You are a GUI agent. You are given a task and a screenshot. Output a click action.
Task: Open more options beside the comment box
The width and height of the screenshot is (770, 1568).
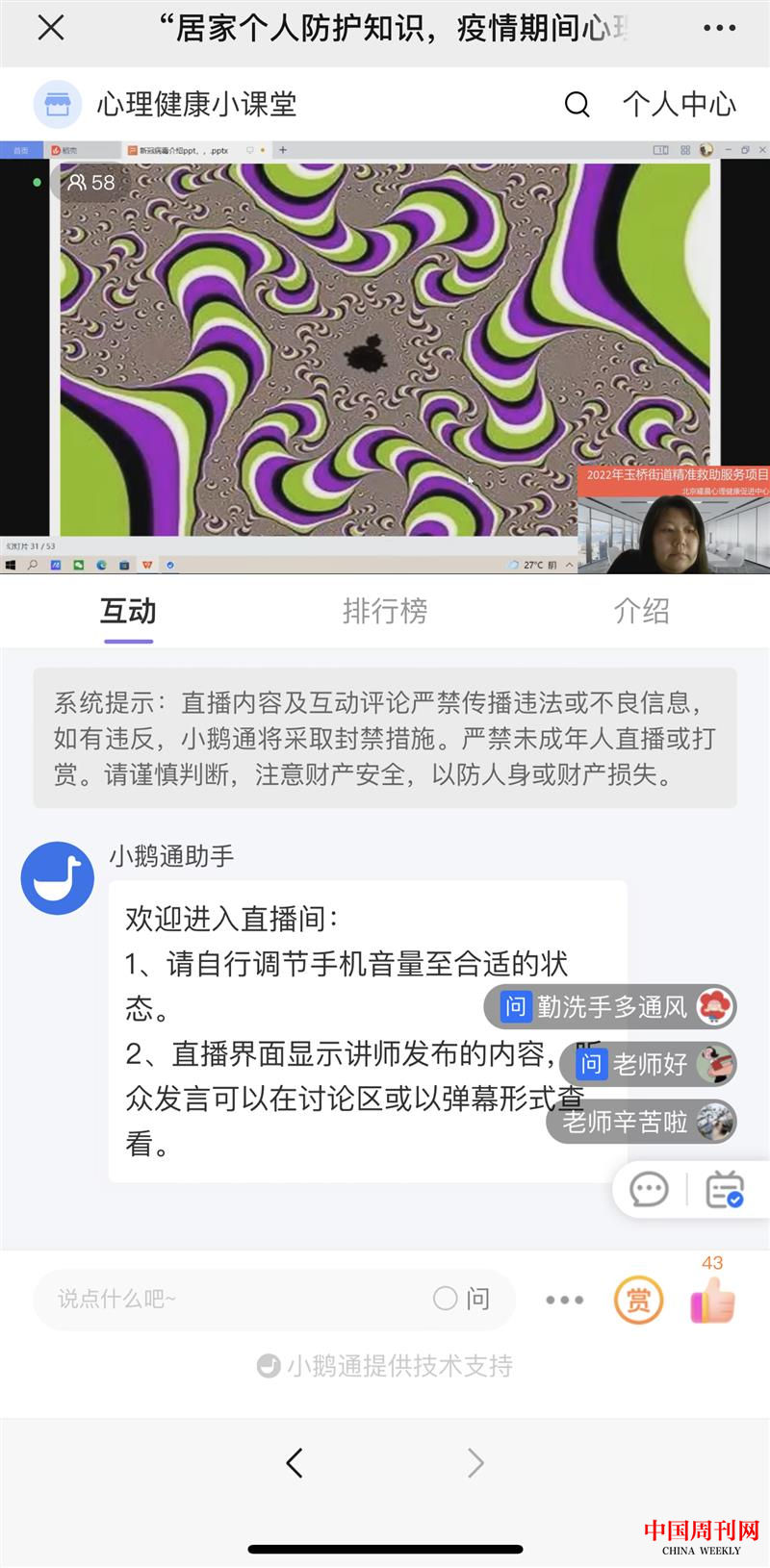[564, 1300]
